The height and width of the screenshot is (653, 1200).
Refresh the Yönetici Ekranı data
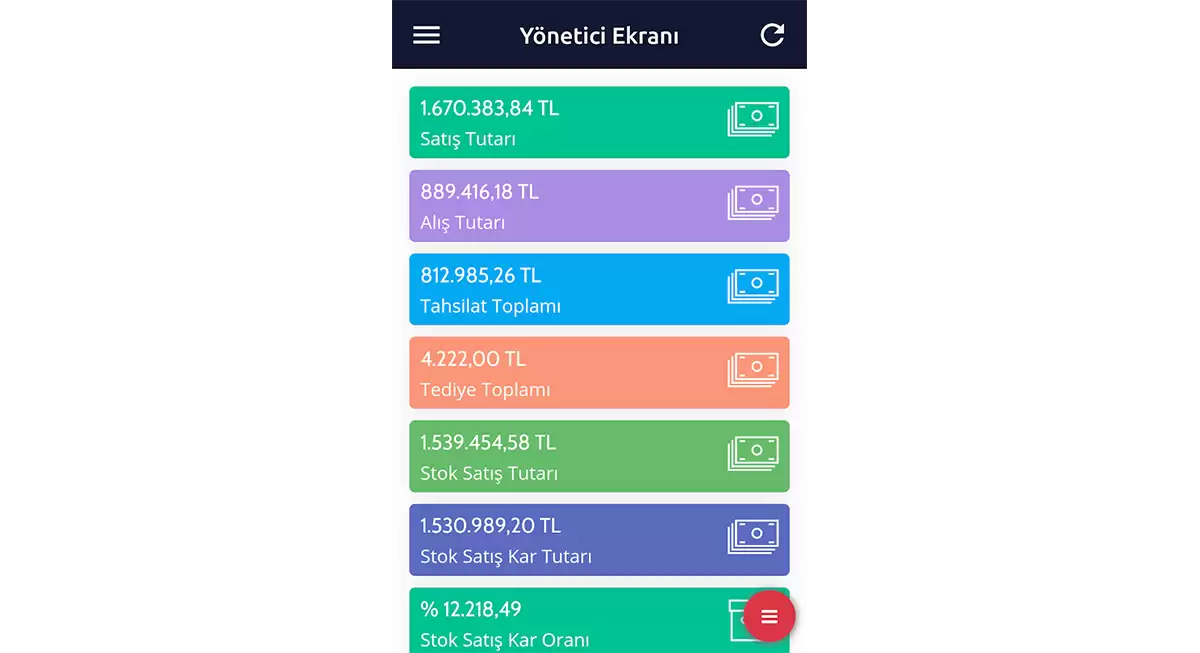772,35
